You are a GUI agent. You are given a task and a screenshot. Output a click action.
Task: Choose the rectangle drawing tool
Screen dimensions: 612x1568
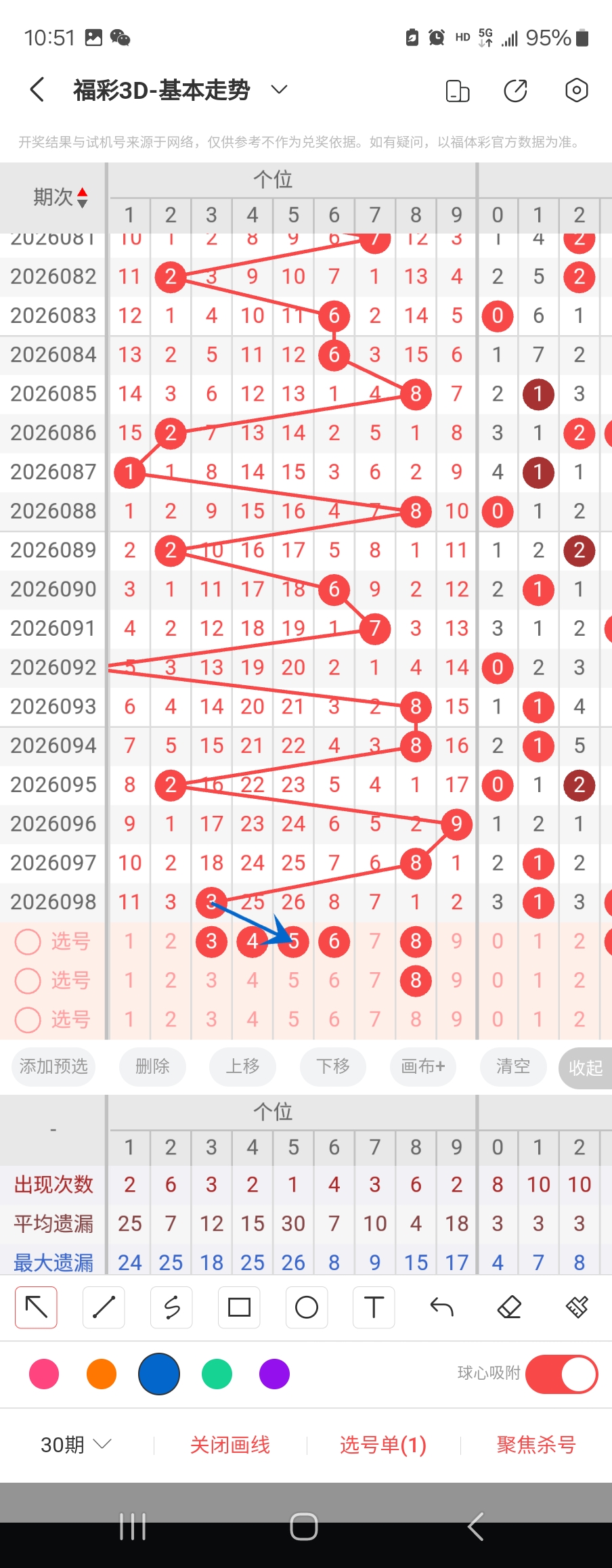[x=239, y=1307]
